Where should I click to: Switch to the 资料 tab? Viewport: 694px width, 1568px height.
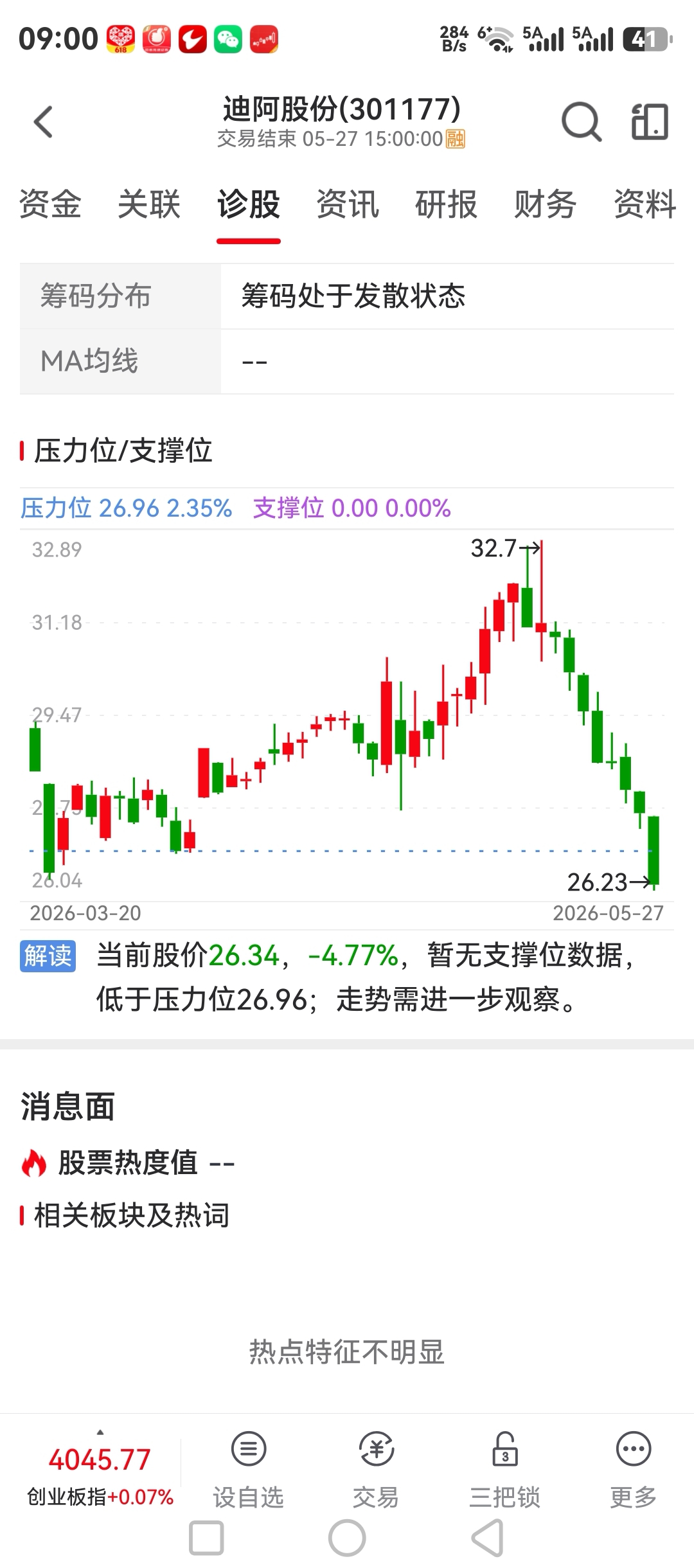(645, 204)
